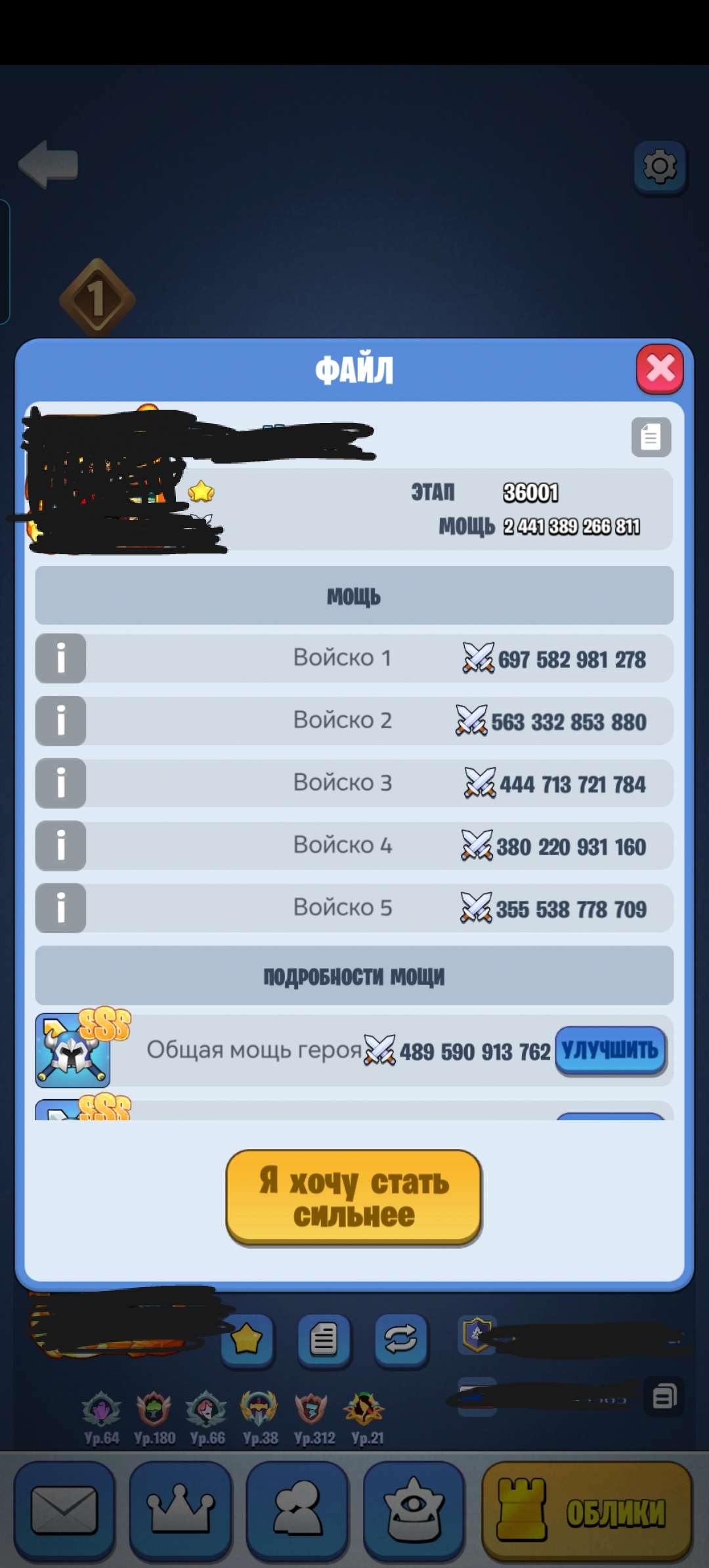Tap Я хочу стать сильнее button
This screenshot has height=1568, width=709.
354,1197
